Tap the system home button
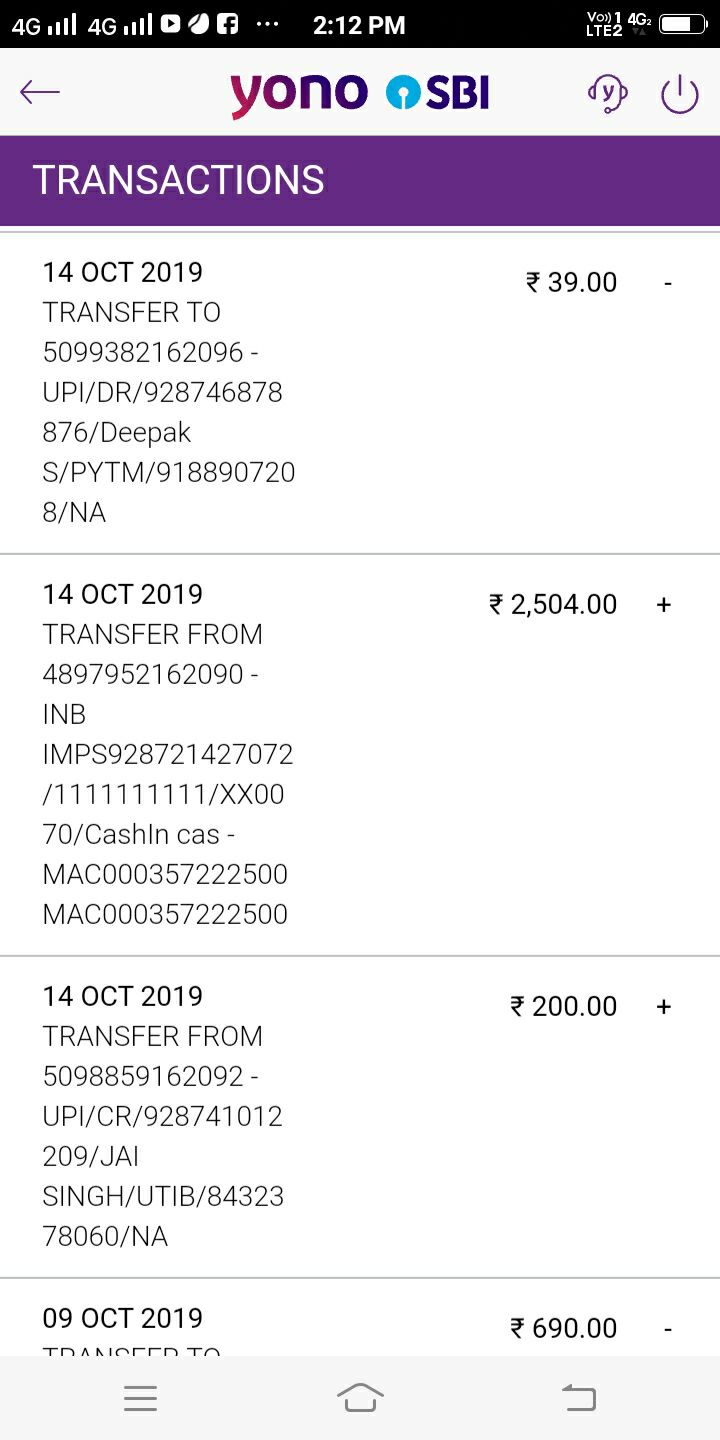This screenshot has height=1440, width=720. click(x=360, y=1398)
